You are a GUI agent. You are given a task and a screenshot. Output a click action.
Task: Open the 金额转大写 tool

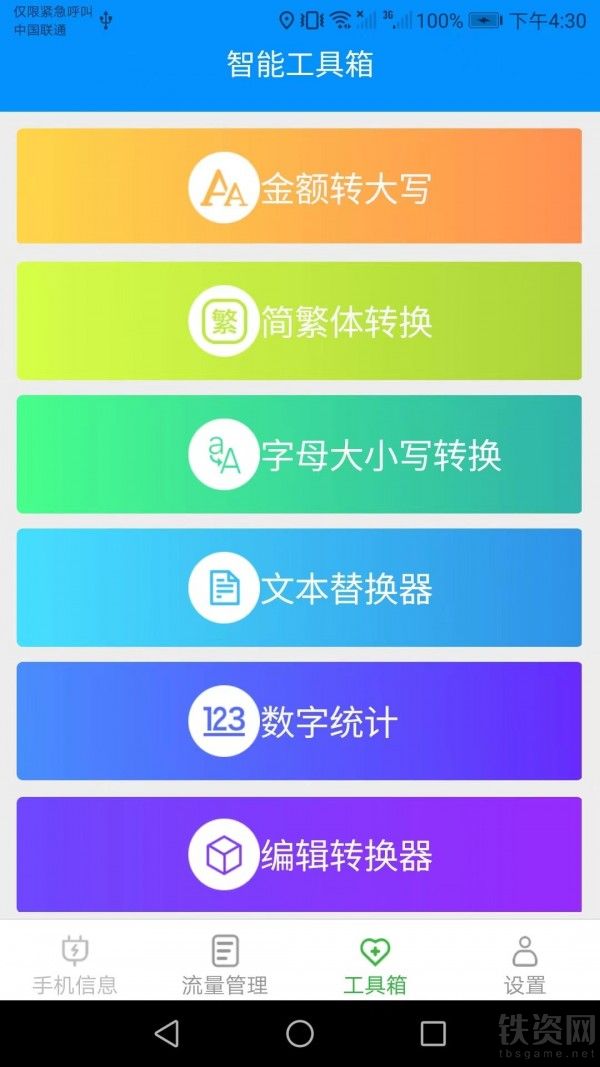tap(299, 186)
